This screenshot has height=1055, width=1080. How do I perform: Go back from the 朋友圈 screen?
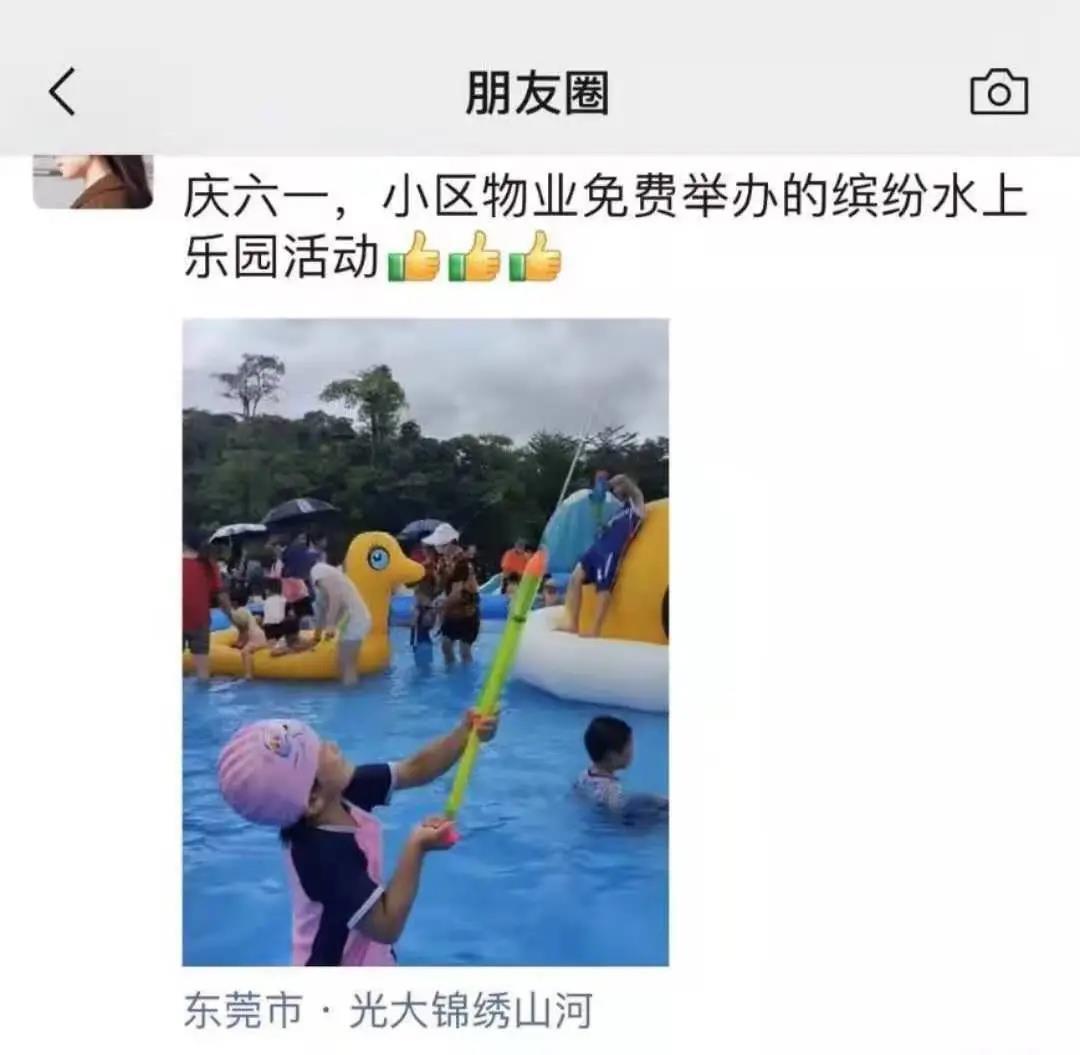(62, 93)
